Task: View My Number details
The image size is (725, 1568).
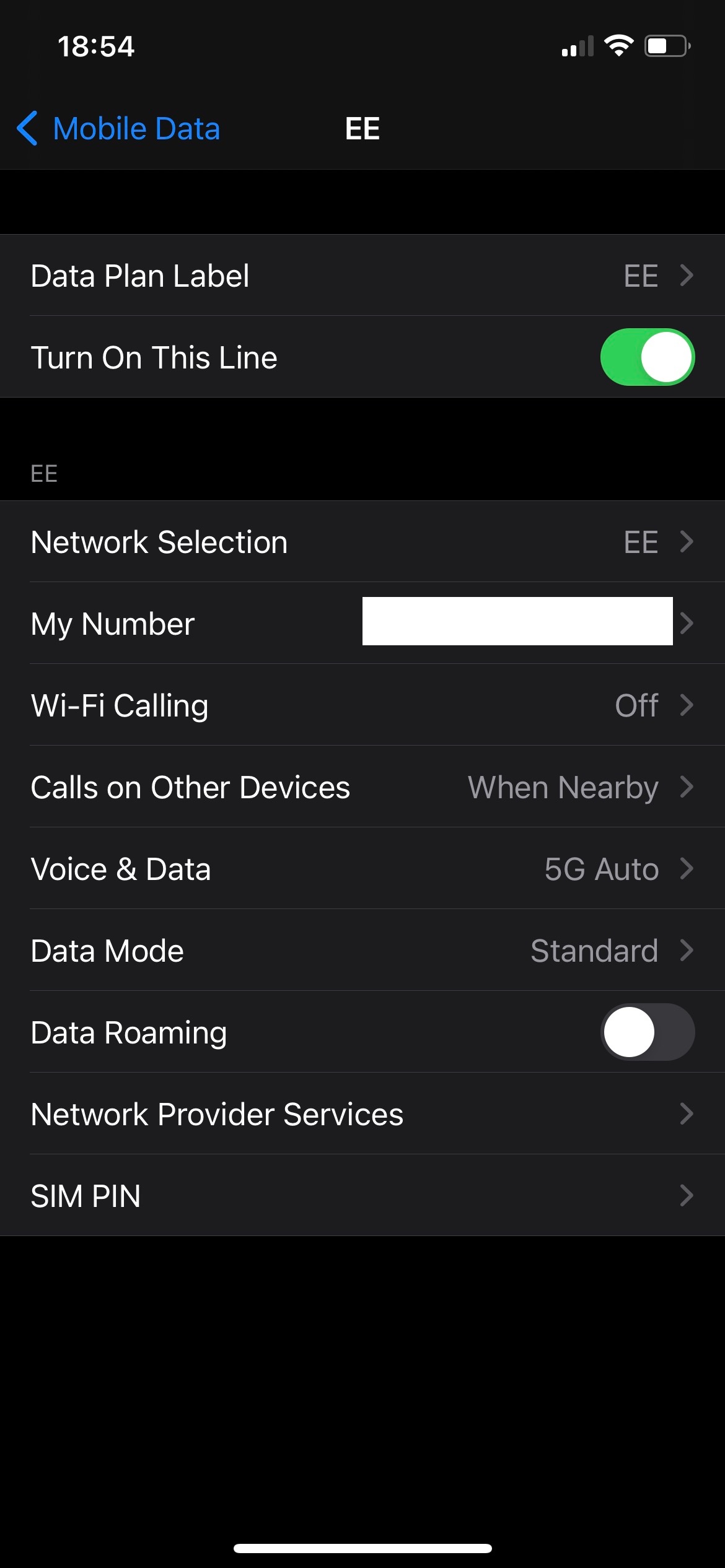Action: [x=362, y=624]
